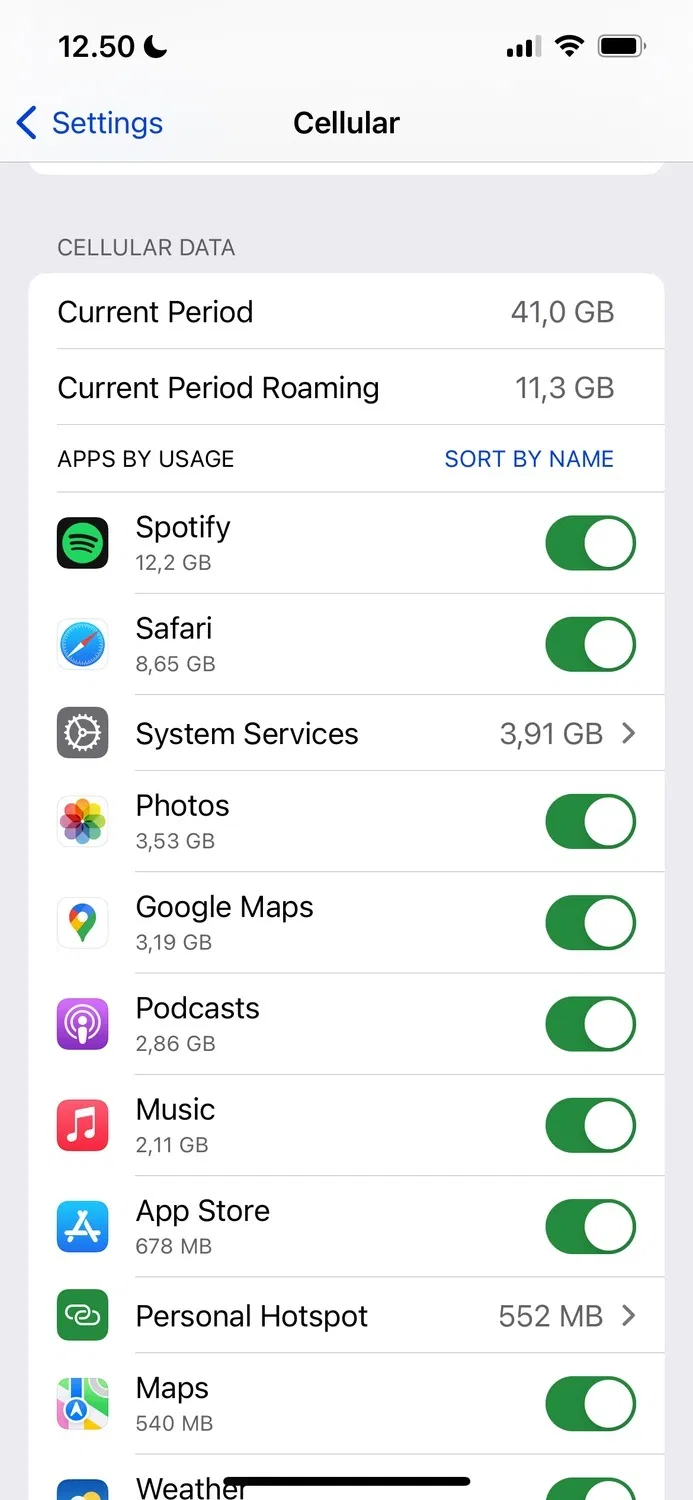Switch off Google Maps cellular data
Screen dimensions: 693x1500
(x=590, y=922)
